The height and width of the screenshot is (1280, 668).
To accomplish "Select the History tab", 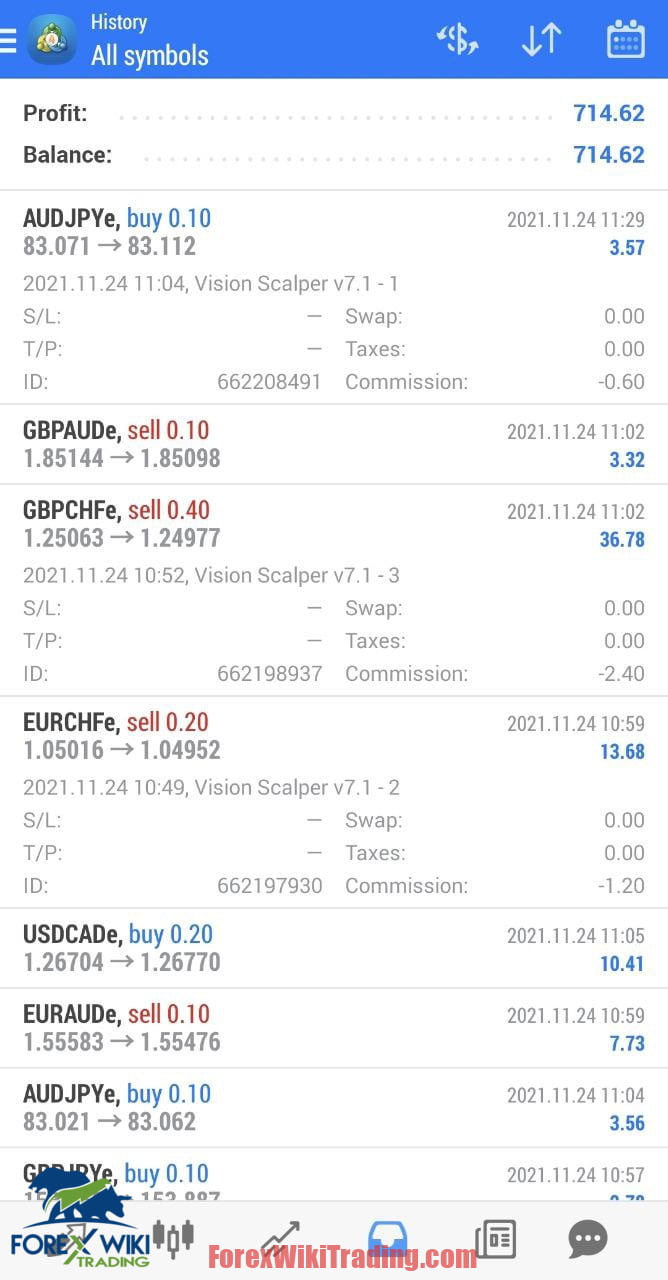I will [387, 1239].
